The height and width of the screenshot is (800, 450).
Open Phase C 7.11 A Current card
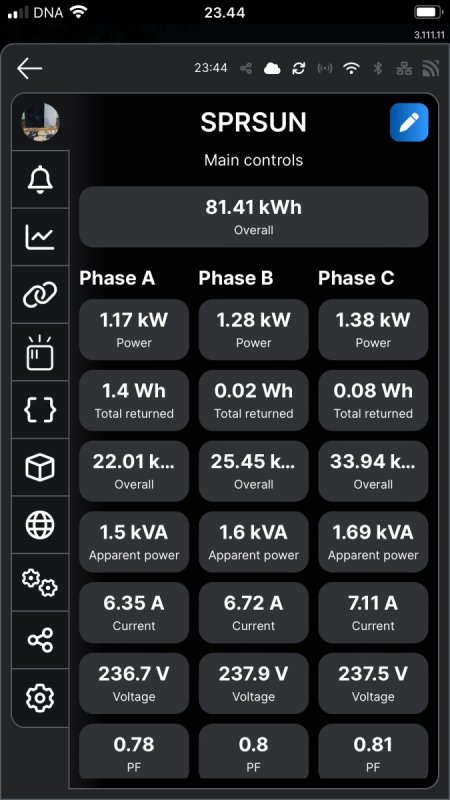click(x=373, y=612)
